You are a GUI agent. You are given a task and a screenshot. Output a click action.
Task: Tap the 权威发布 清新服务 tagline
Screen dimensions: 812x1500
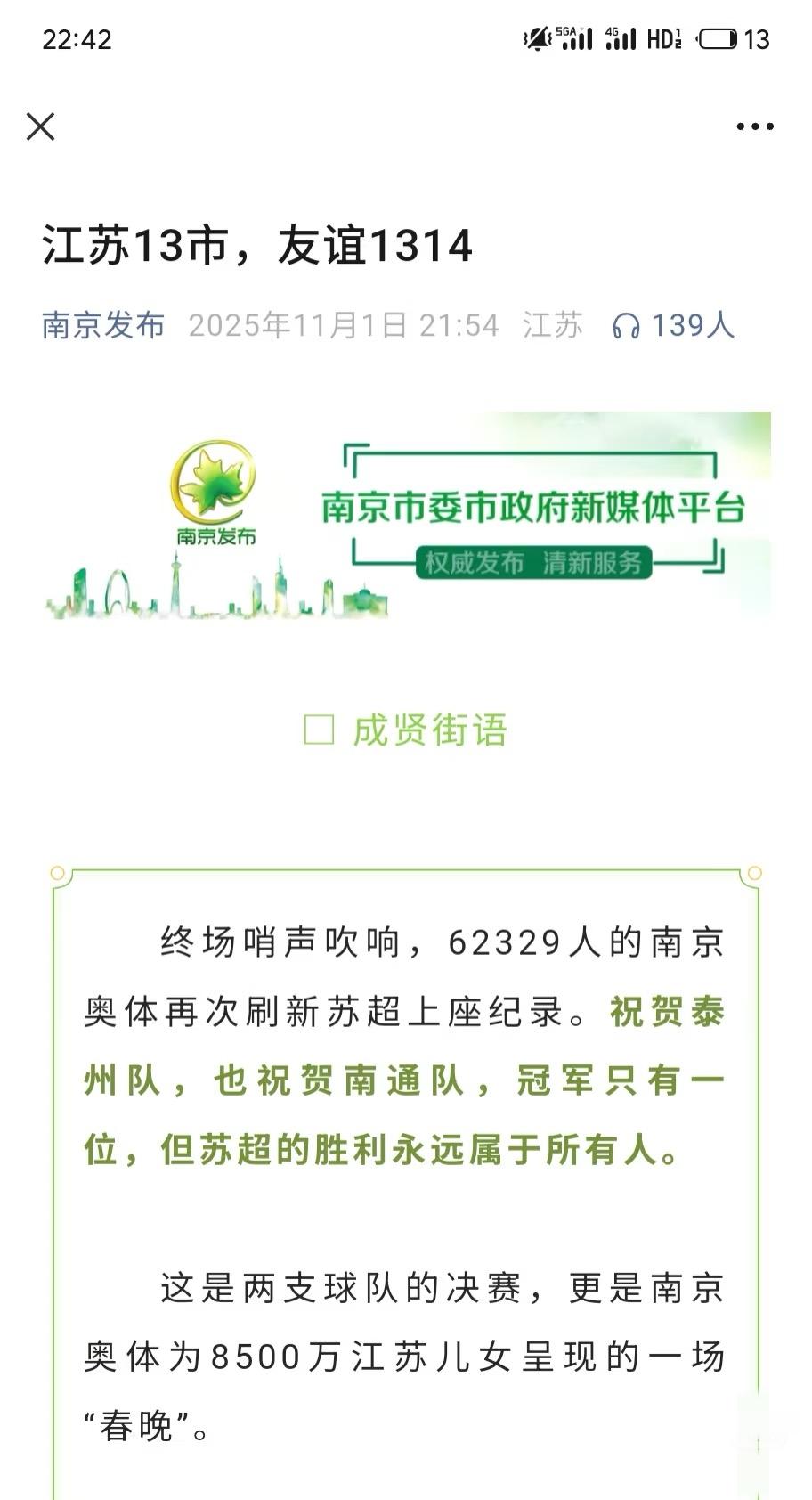(535, 561)
